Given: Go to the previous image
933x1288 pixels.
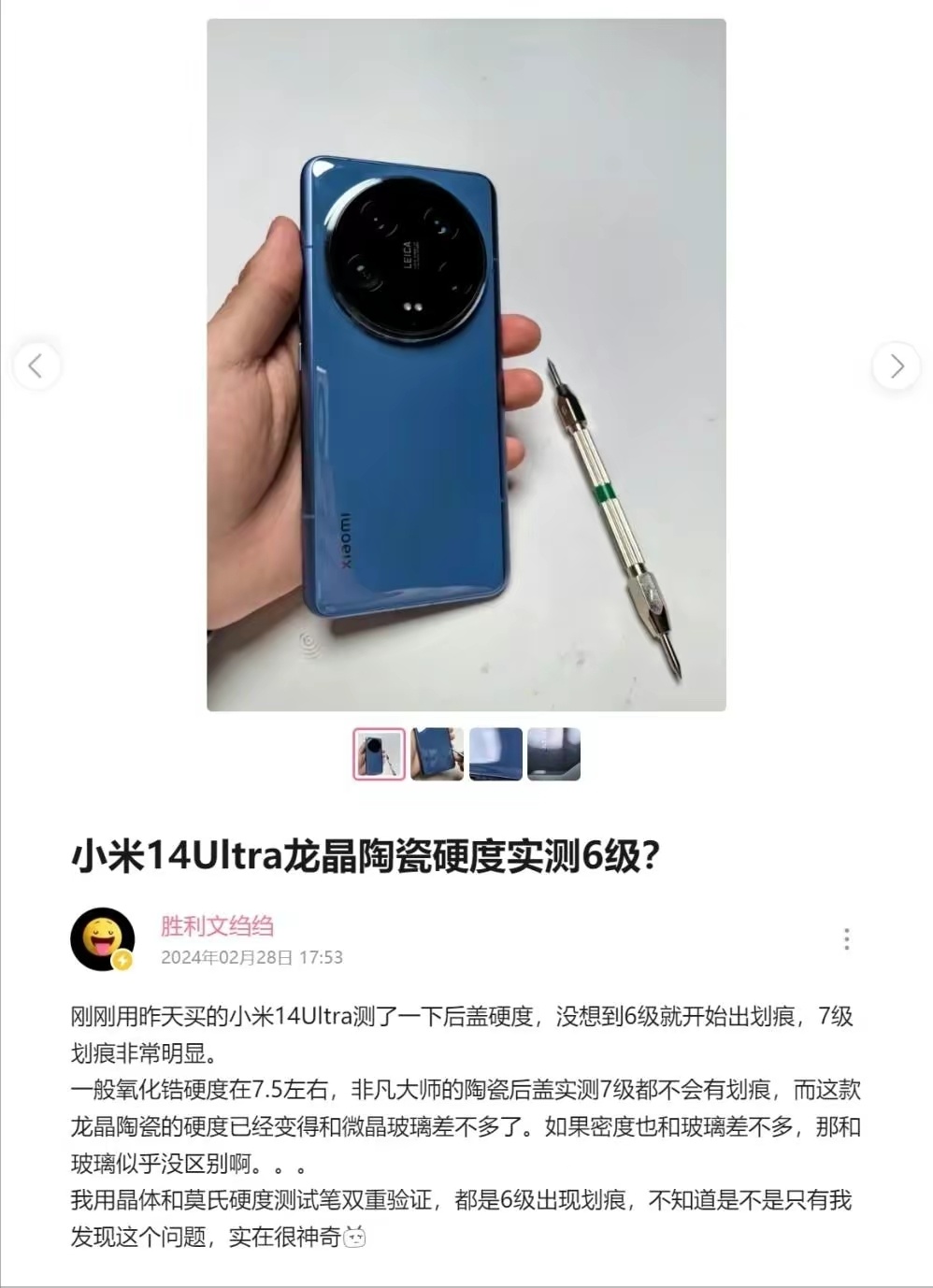Looking at the screenshot, I should [x=36, y=365].
